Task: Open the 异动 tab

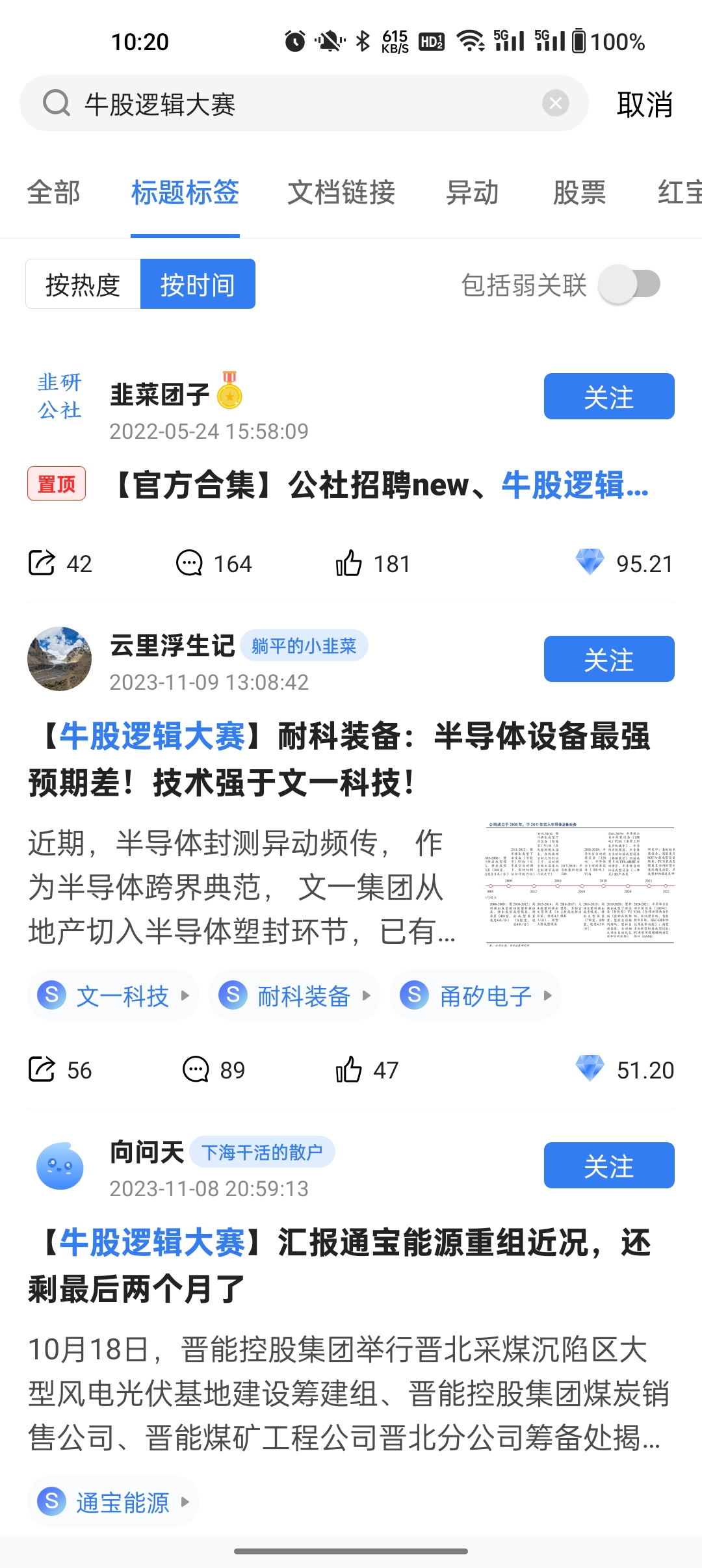Action: pos(472,193)
